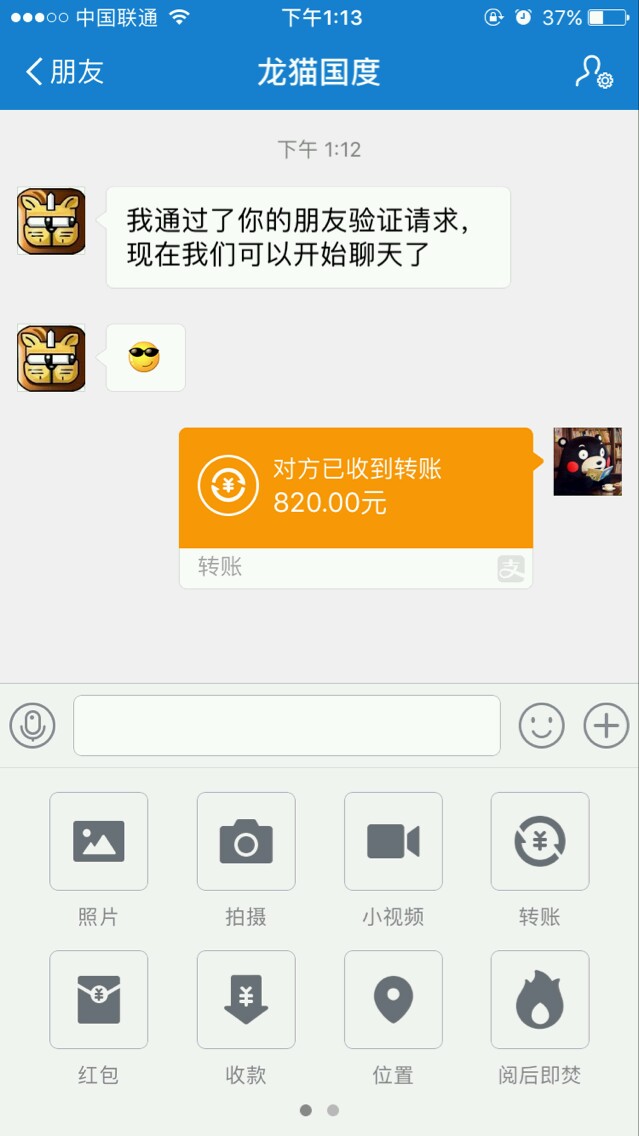This screenshot has width=639, height=1136.
Task: Enable 阅后即焚 burn-after-reading mode
Action: [540, 999]
